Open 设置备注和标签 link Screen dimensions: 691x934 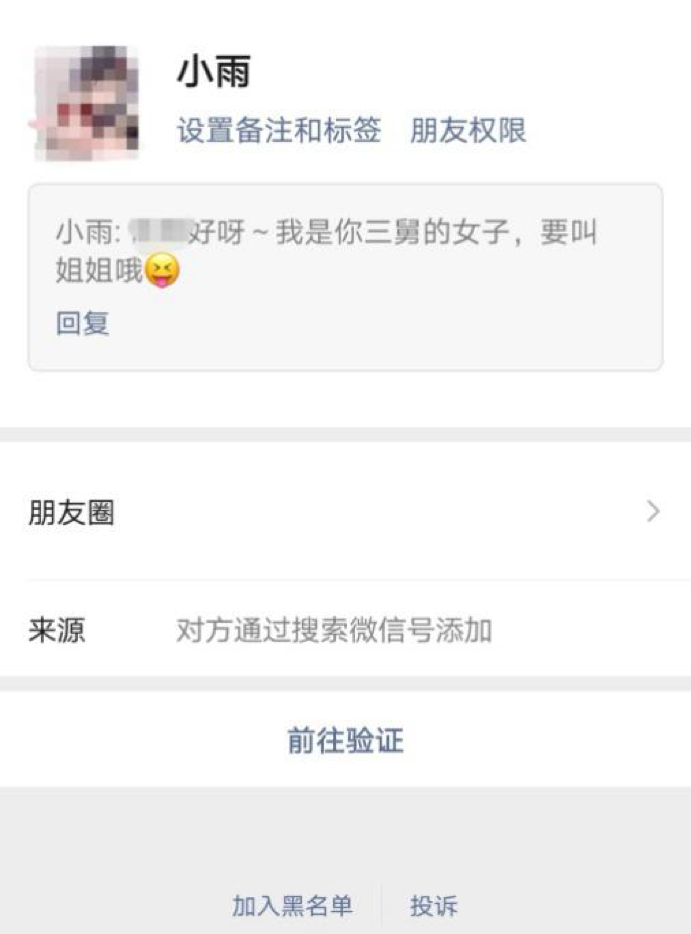click(279, 130)
